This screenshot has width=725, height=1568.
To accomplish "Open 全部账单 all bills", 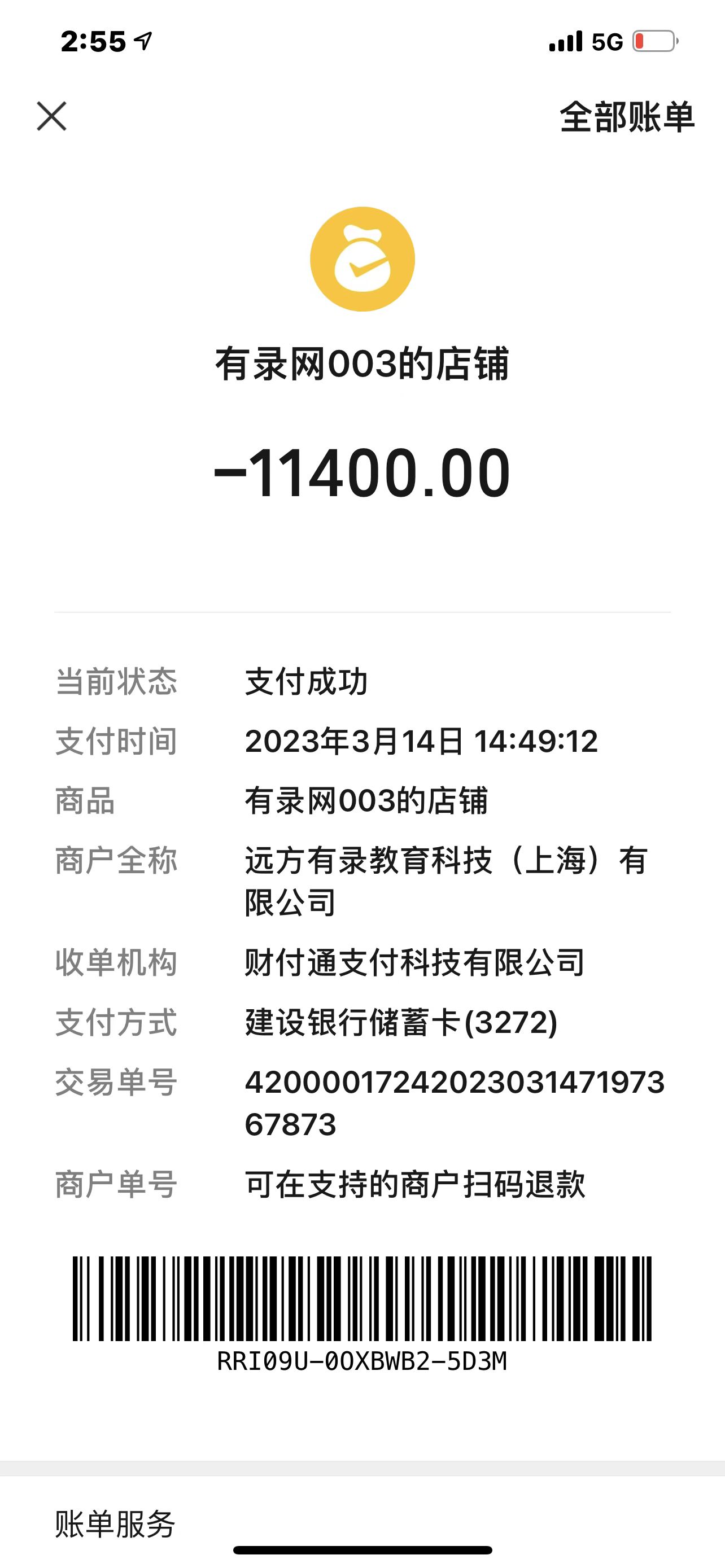I will coord(626,117).
